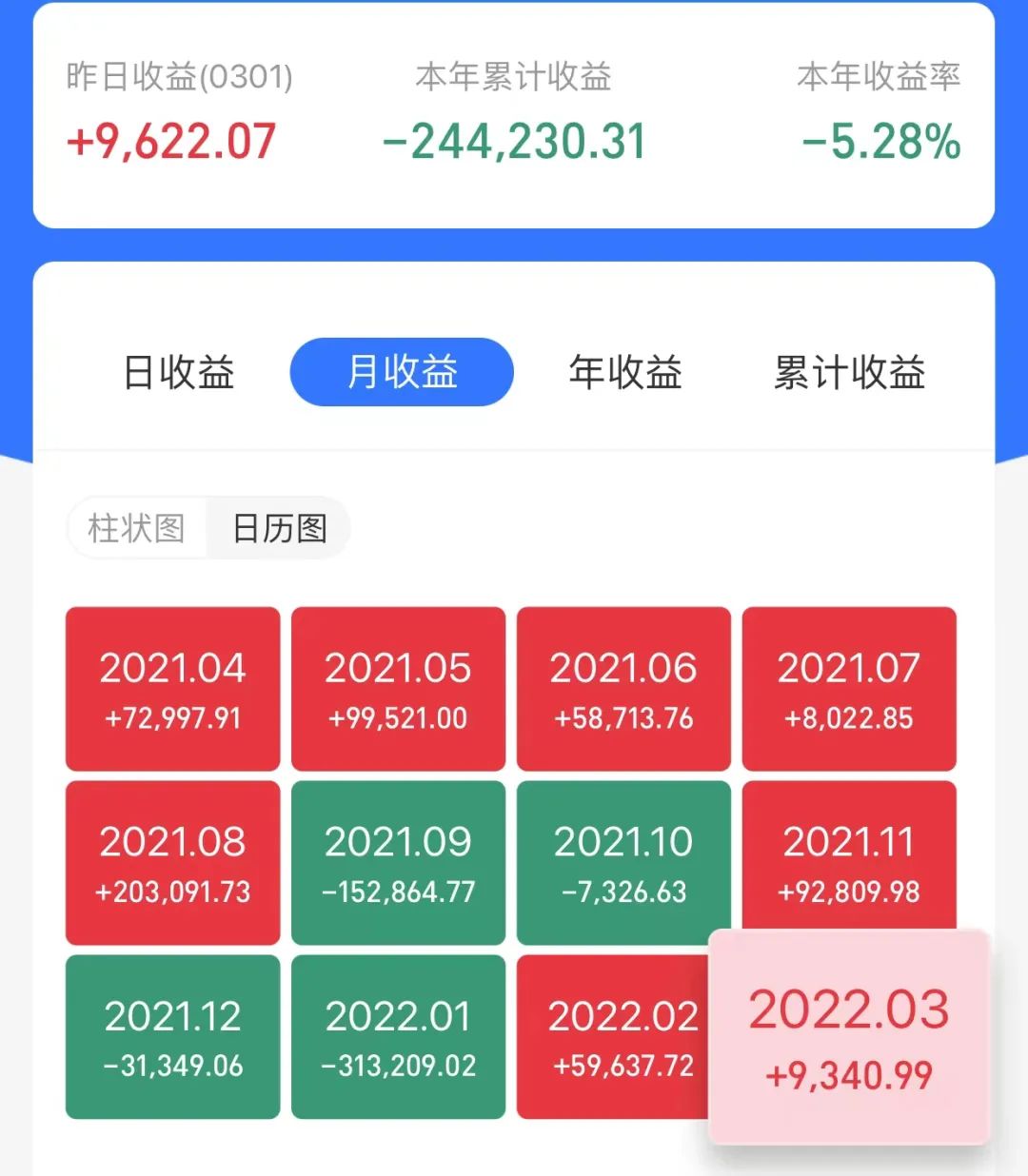View the 2022.01 loss tile

[x=398, y=1037]
